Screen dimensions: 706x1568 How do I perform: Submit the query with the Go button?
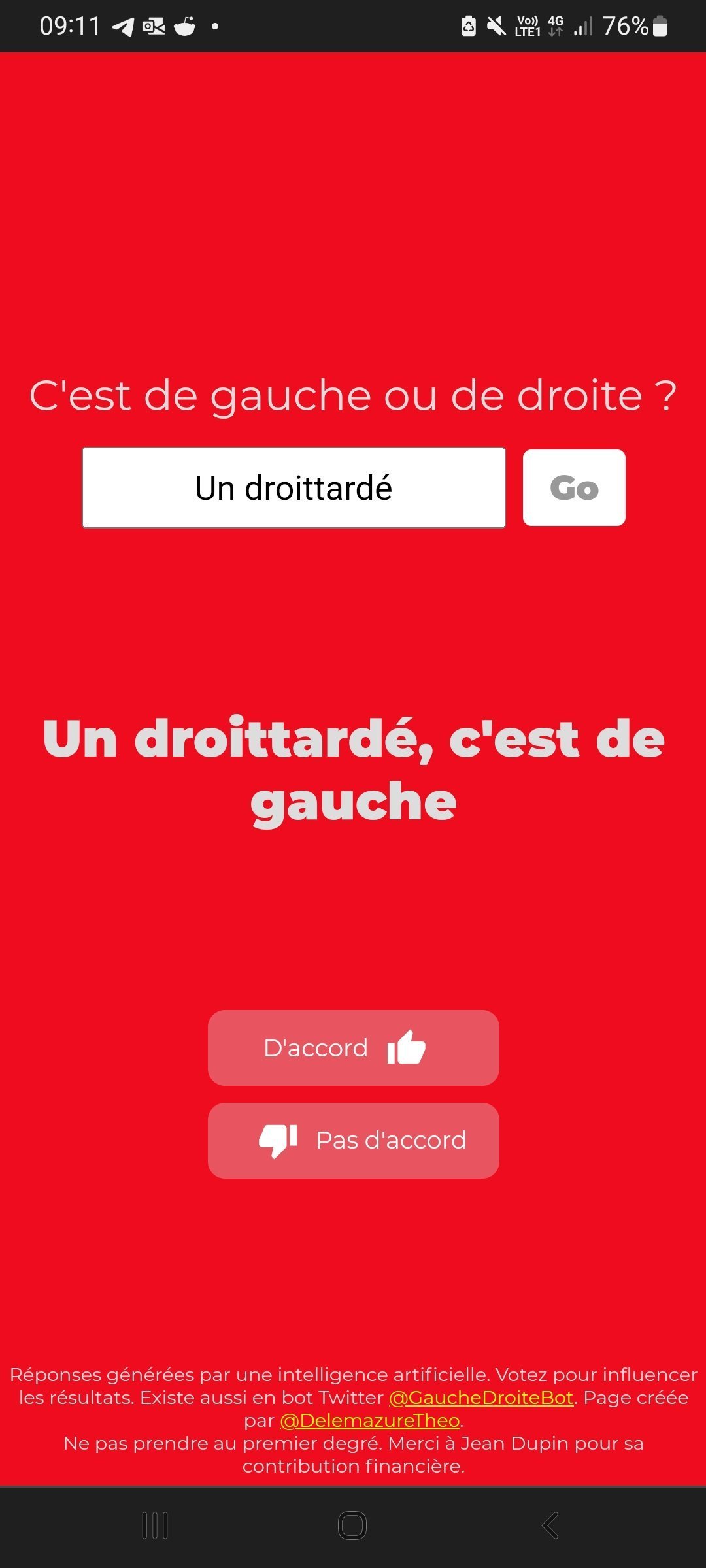pos(574,487)
